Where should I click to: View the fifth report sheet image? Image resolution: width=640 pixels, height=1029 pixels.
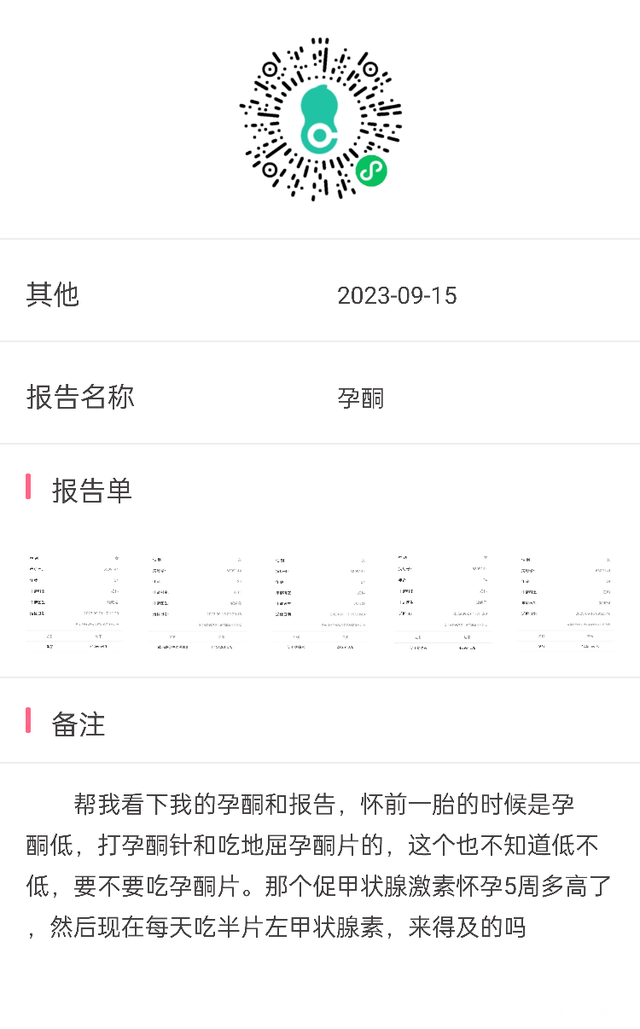click(566, 602)
